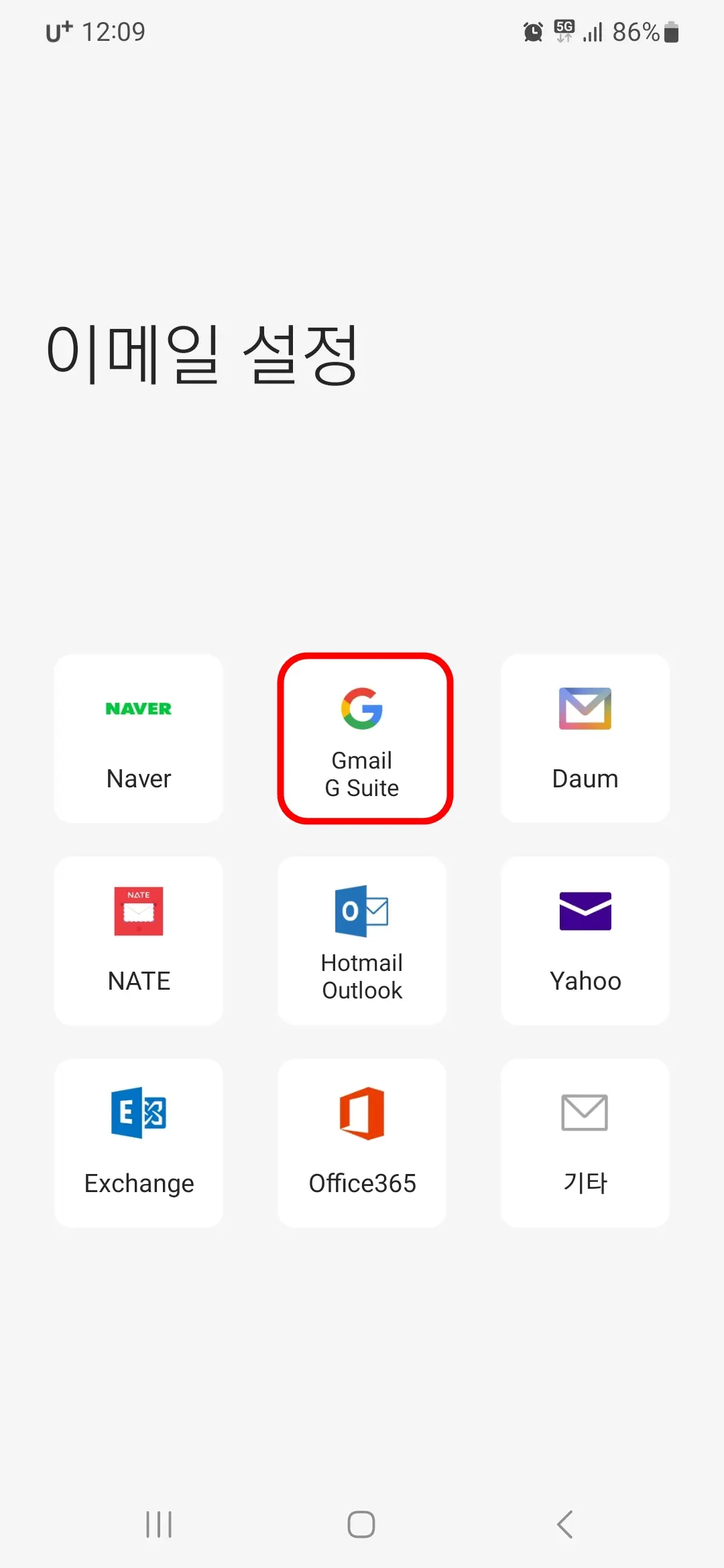The height and width of the screenshot is (1568, 724).
Task: Select the Gmail G Suite provider icon
Action: (x=362, y=709)
